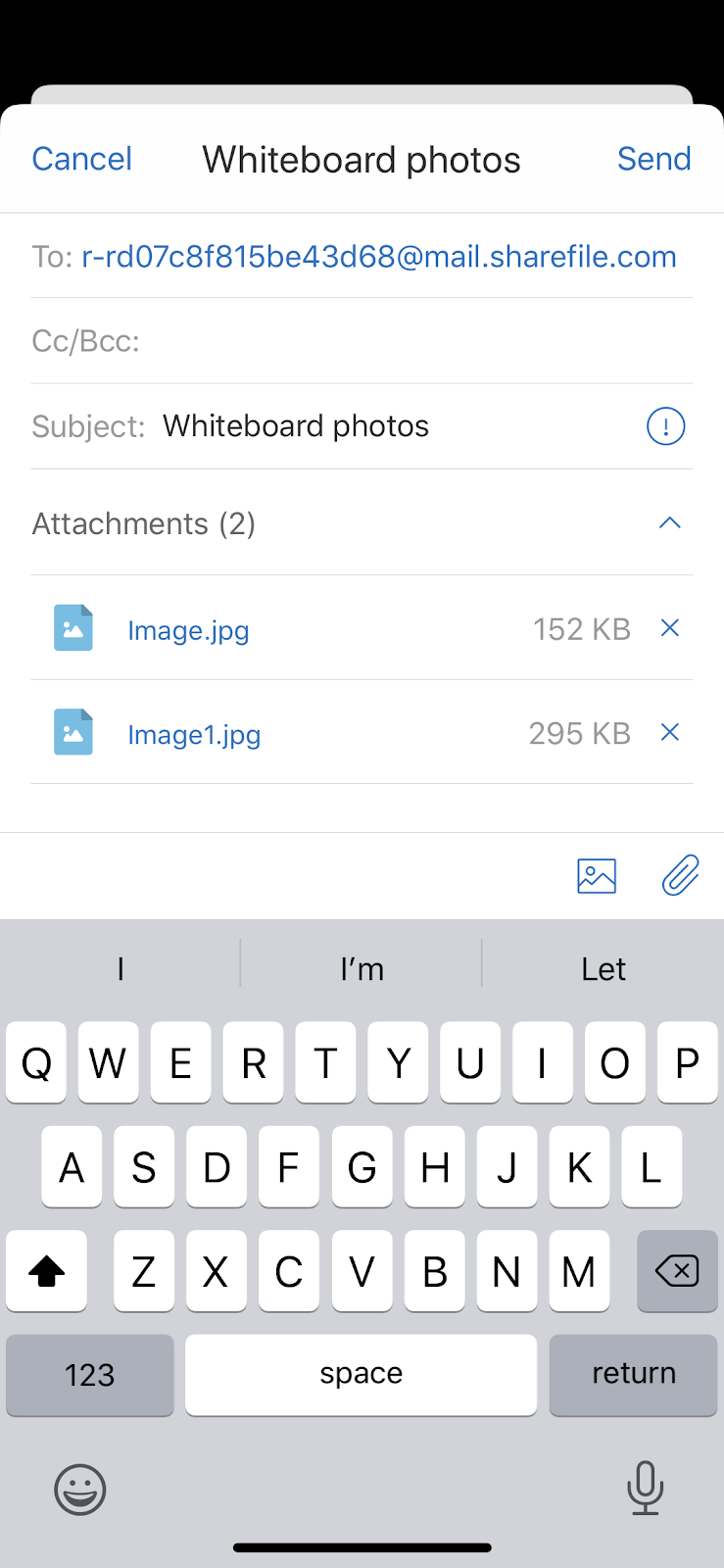Tap the Subject field text
Image resolution: width=724 pixels, height=1568 pixels.
point(296,425)
